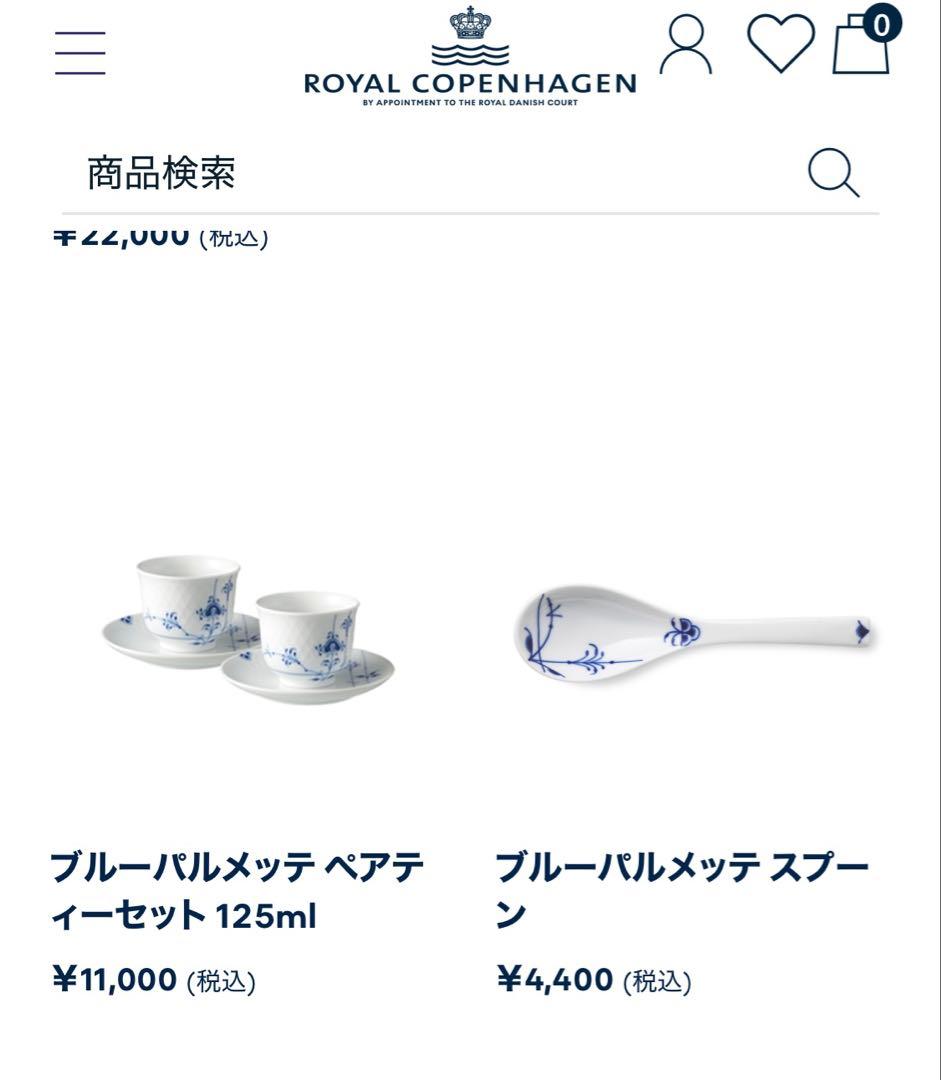Image resolution: width=941 pixels, height=1080 pixels.
Task: Click the blue spoon product photo
Action: click(x=690, y=630)
